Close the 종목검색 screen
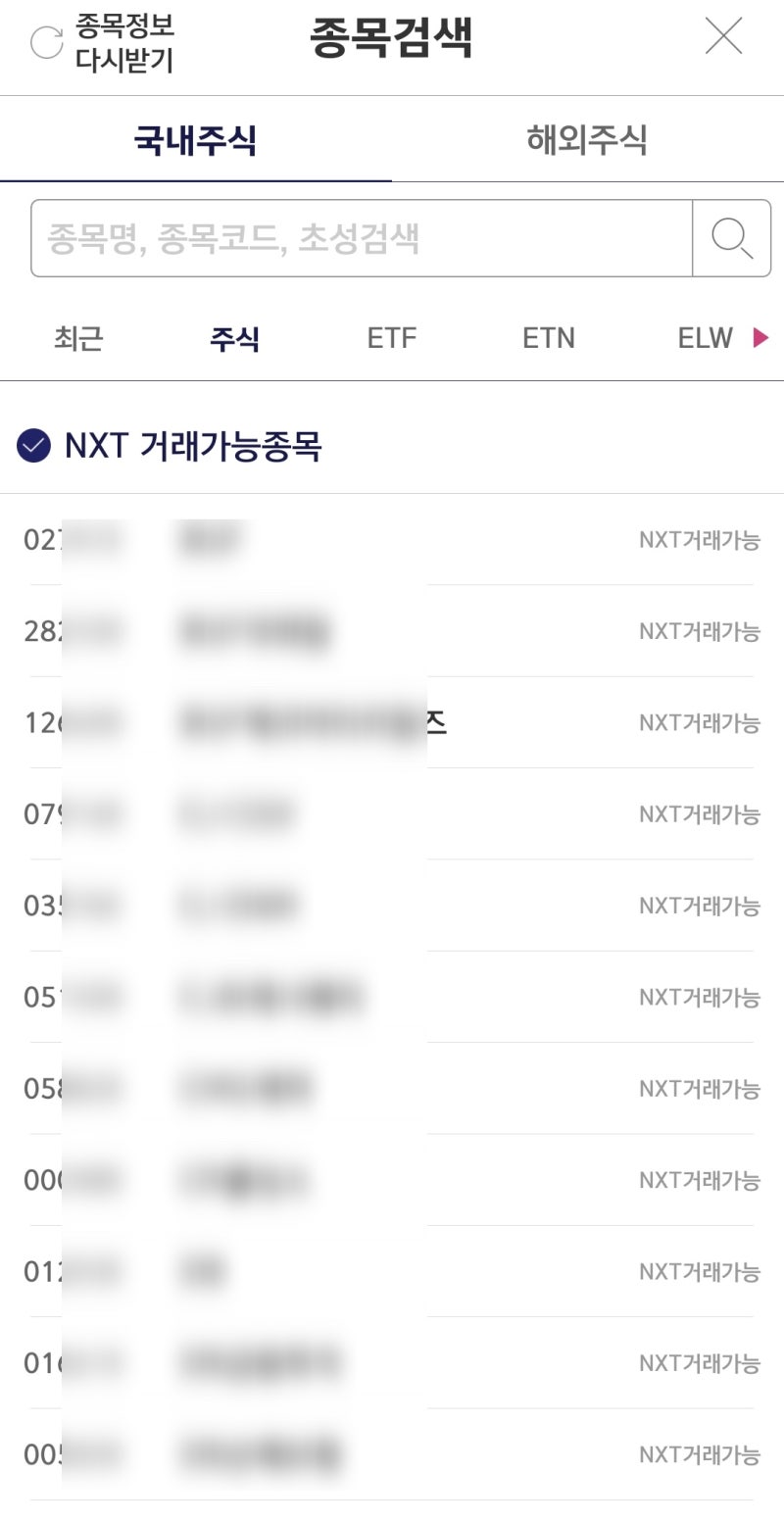 coord(724,36)
